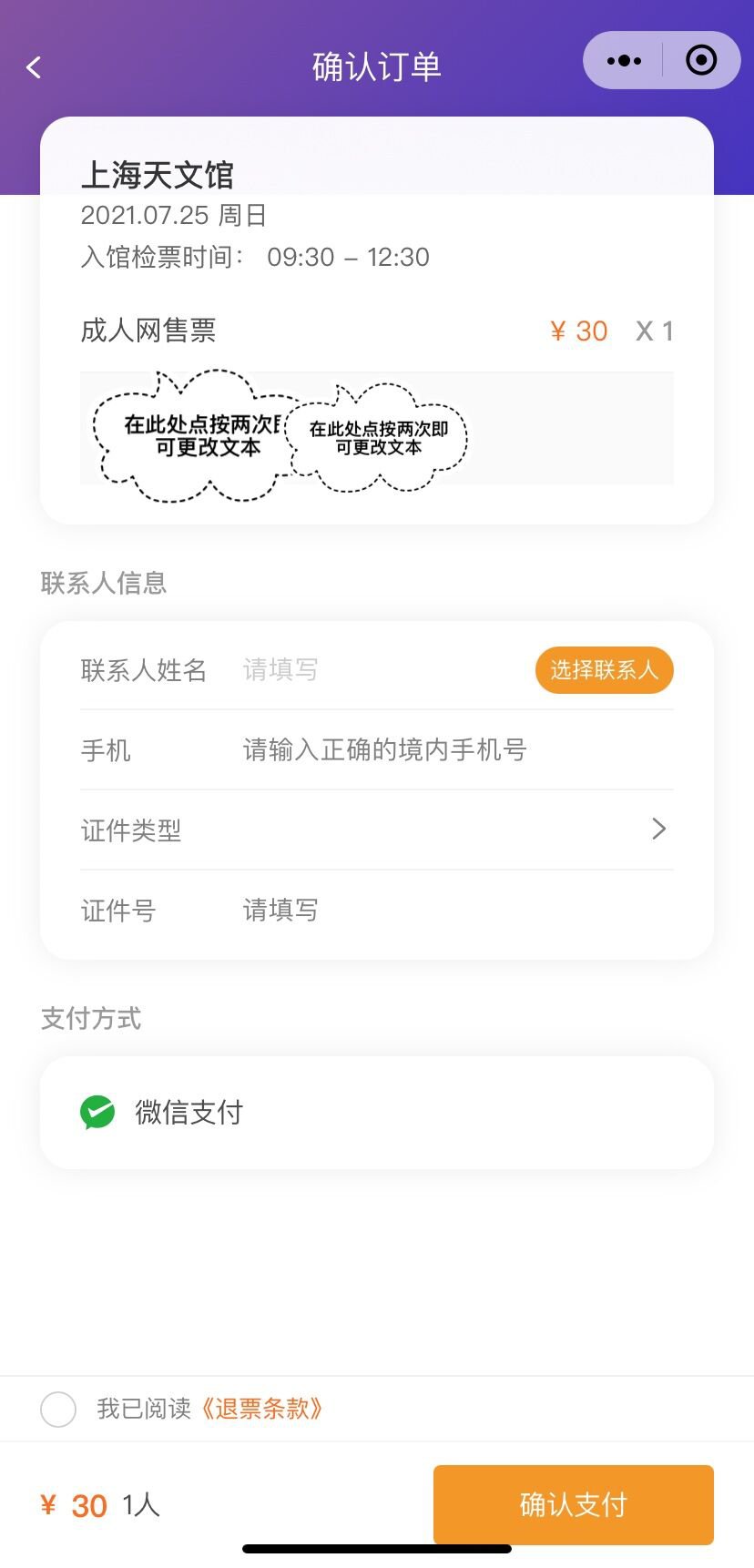Enter phone number in the 手机 field

(x=437, y=750)
